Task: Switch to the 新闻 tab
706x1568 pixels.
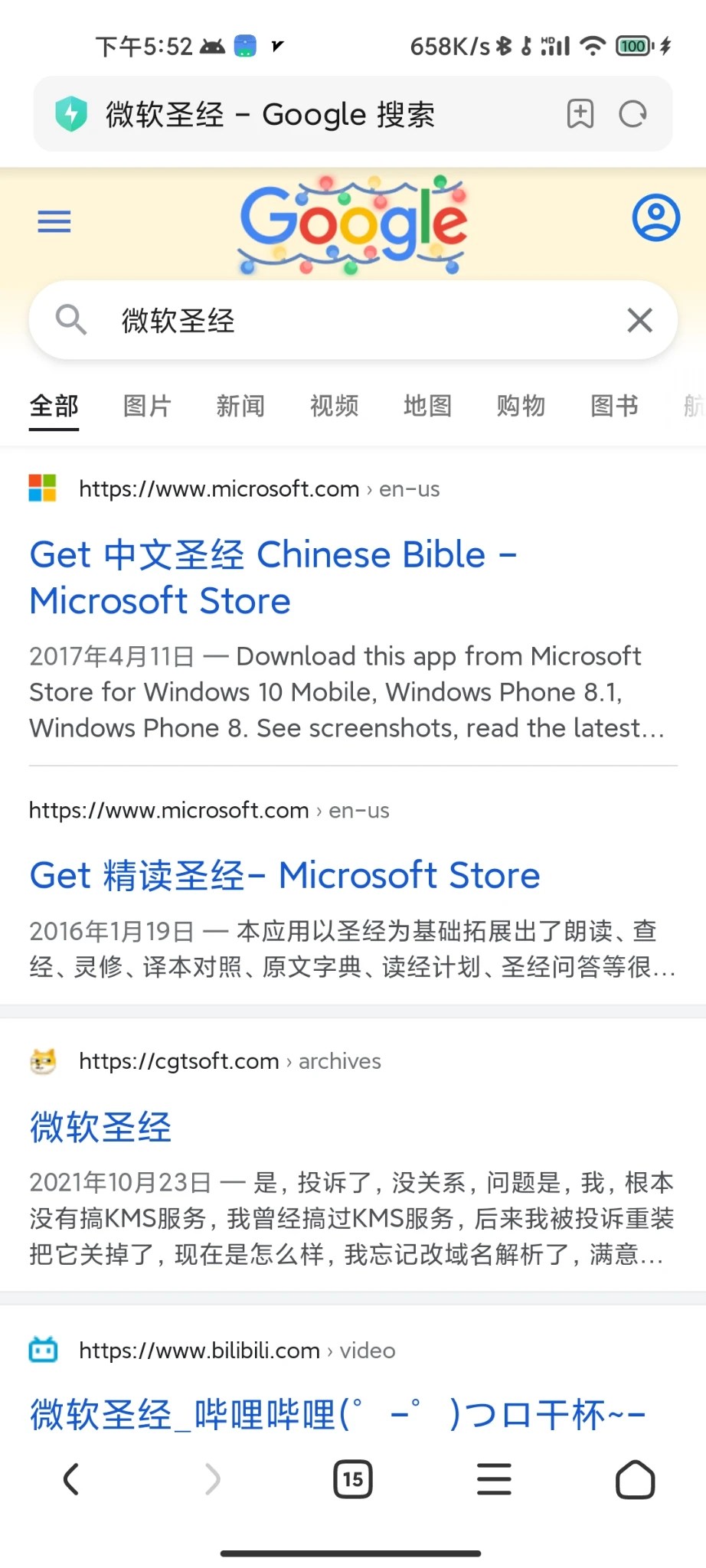Action: (240, 406)
